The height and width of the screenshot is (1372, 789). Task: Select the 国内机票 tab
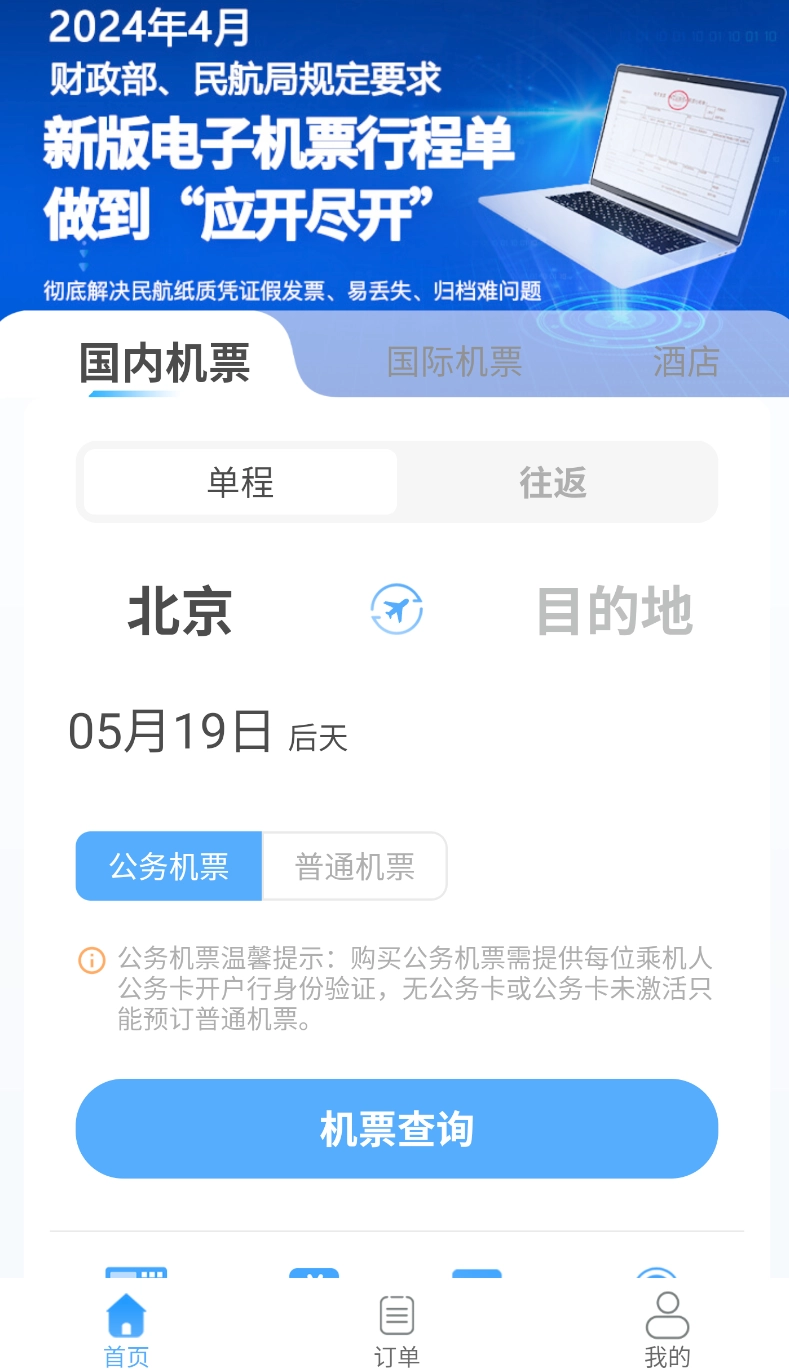tap(165, 362)
